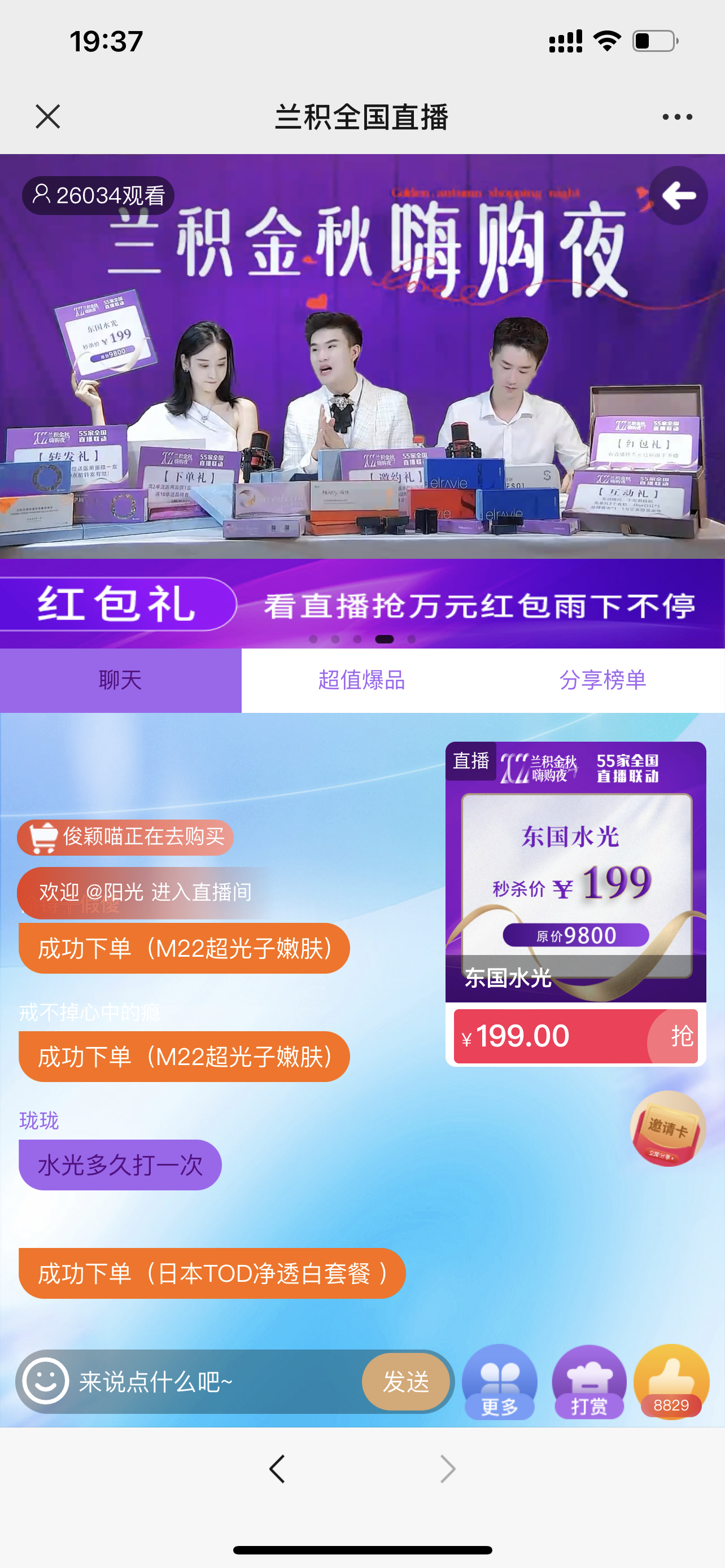Image resolution: width=725 pixels, height=1568 pixels.
Task: Open the 邀请卡 red envelope
Action: point(668,1128)
